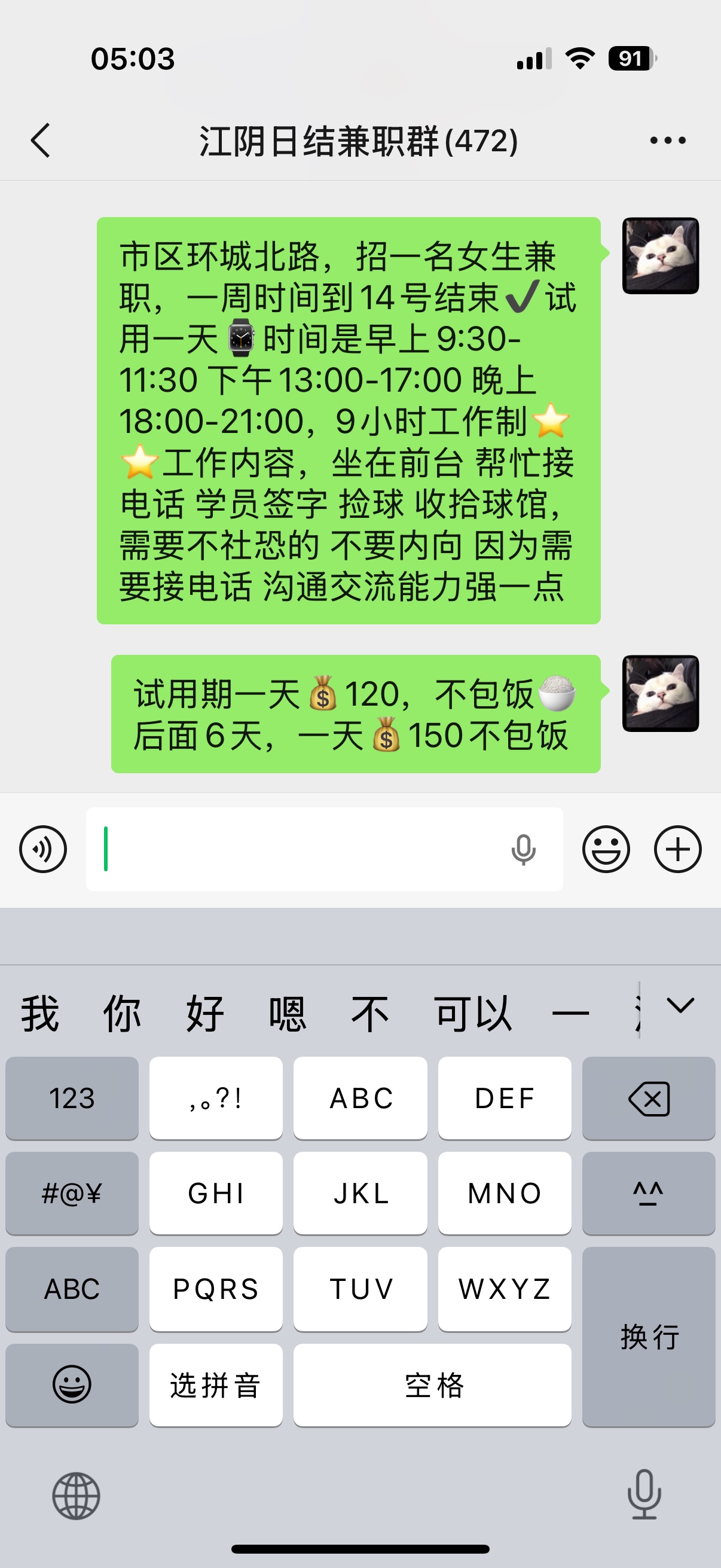Open the #@¥ symbols keyboard
This screenshot has height=1568, width=721.
pyautogui.click(x=72, y=1193)
